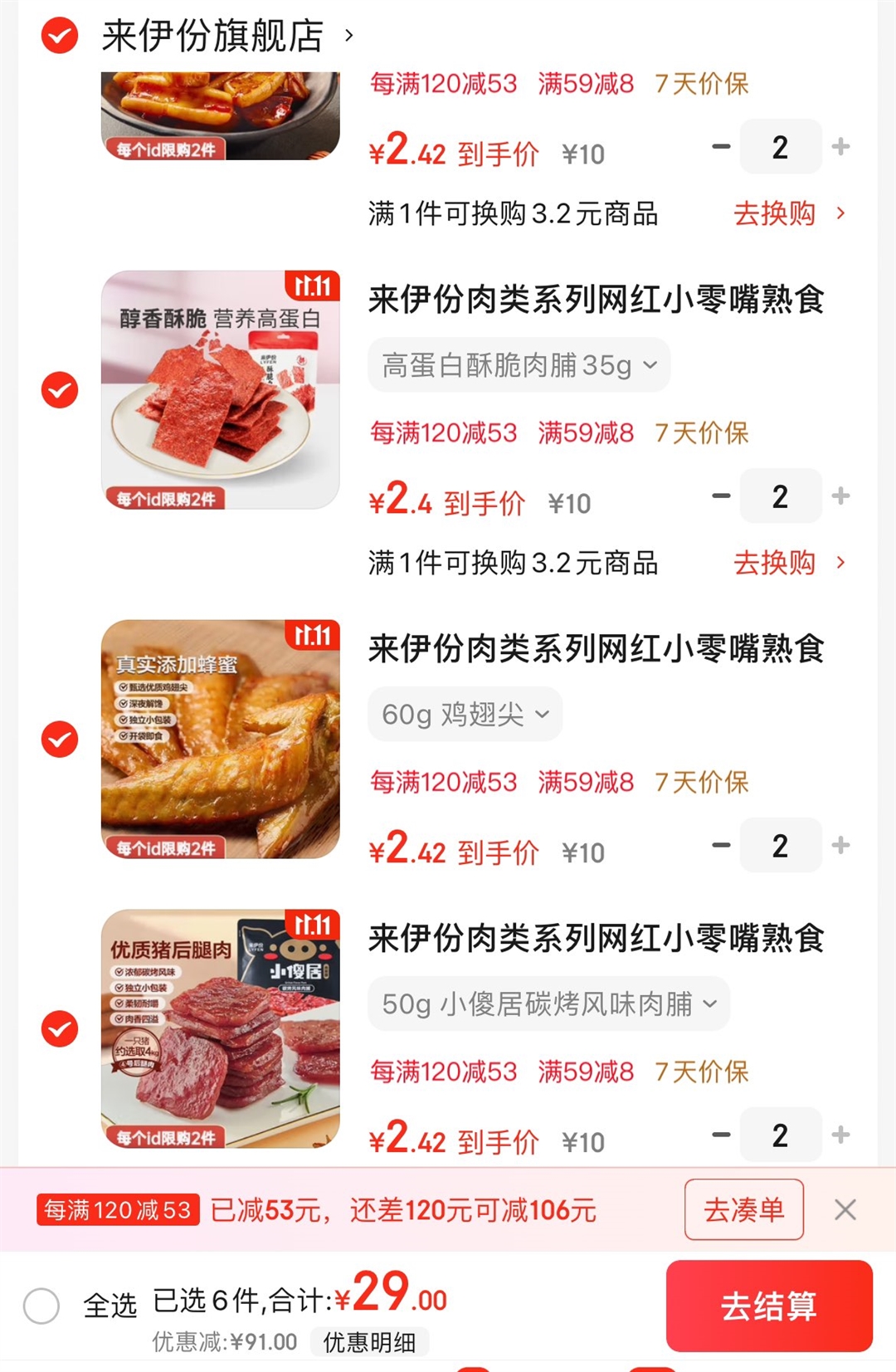The image size is (896, 1372).
Task: Open the 50g 小傻居碳烤风味肉脯 spec dropdown
Action: tap(548, 1003)
